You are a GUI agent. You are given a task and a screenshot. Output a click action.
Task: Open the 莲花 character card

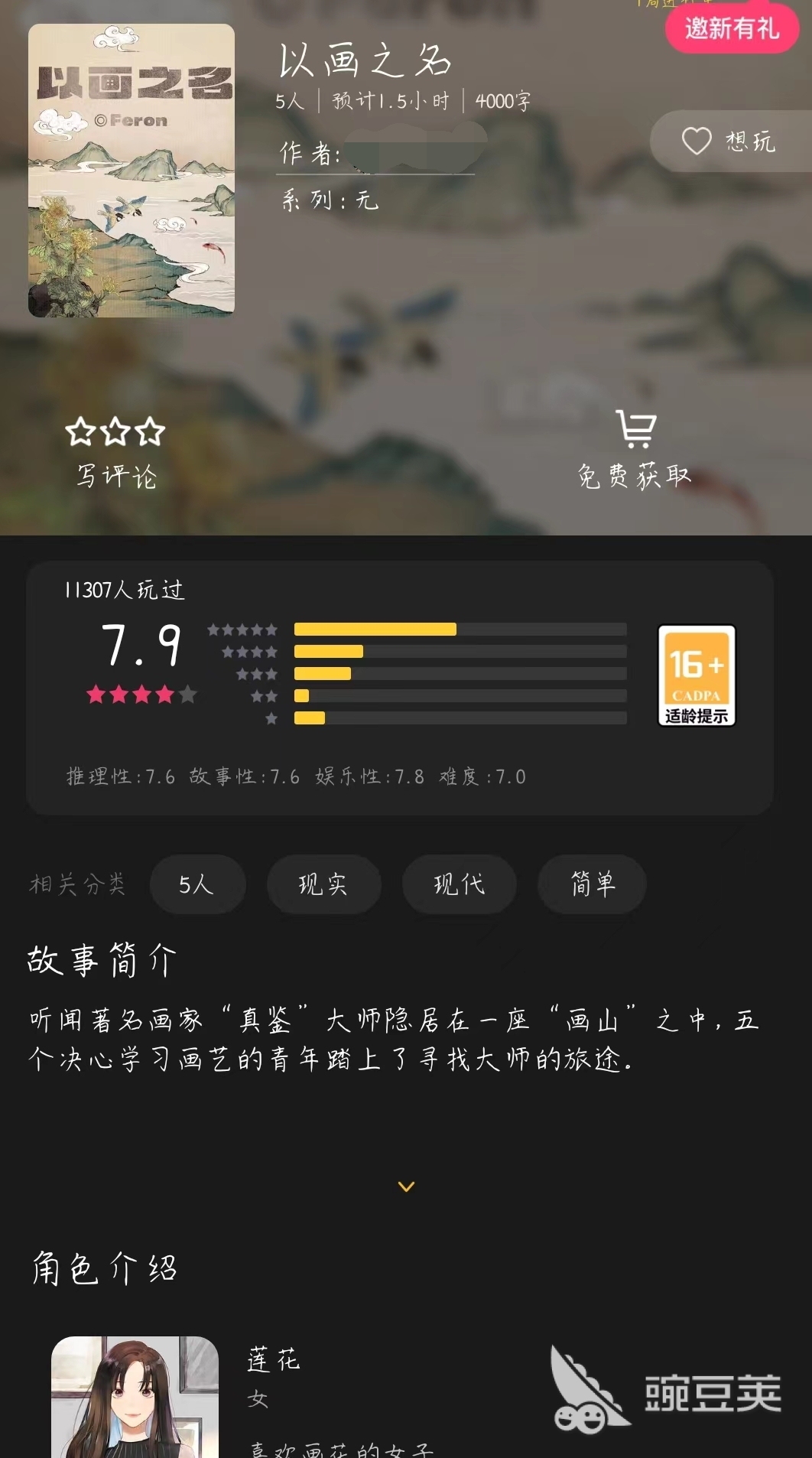(x=135, y=1397)
